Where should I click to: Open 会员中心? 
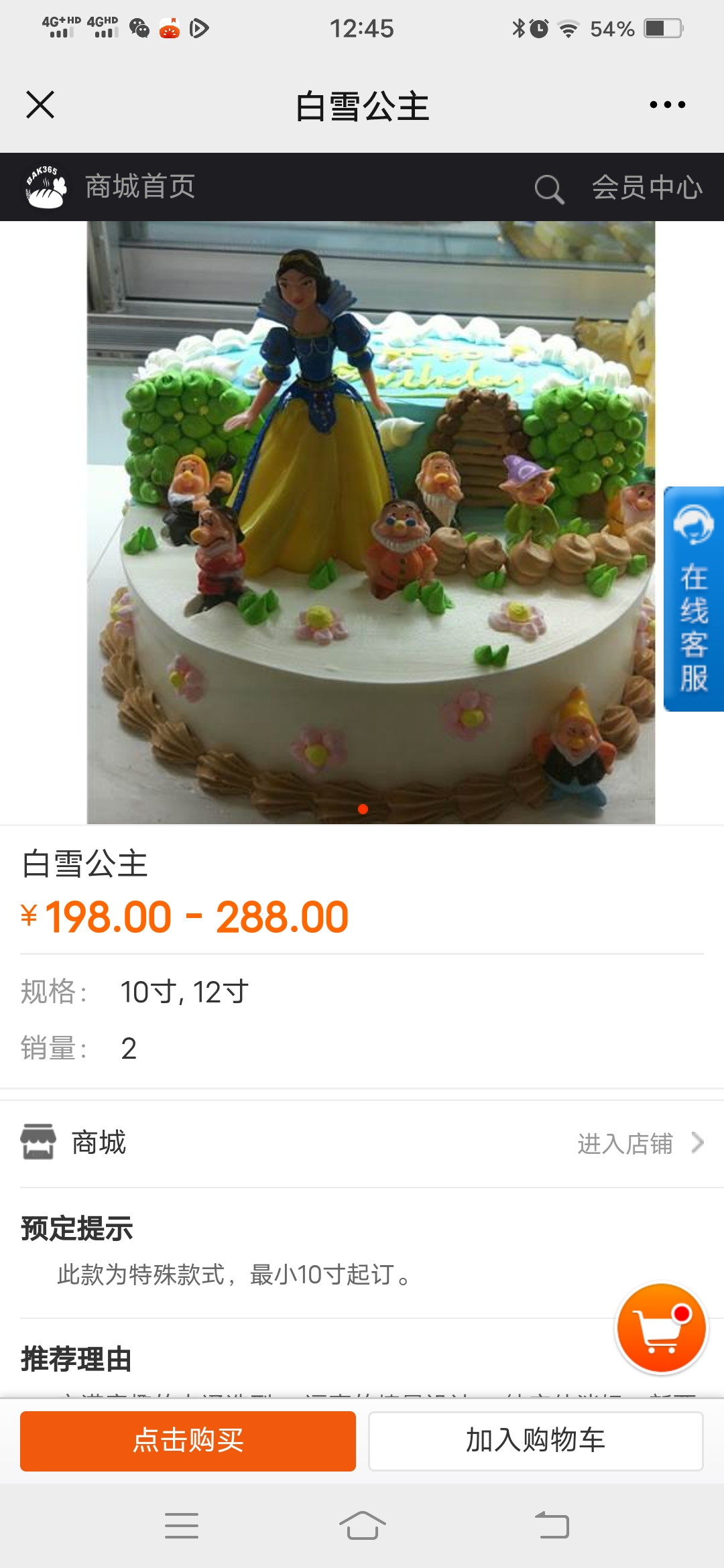pos(647,187)
